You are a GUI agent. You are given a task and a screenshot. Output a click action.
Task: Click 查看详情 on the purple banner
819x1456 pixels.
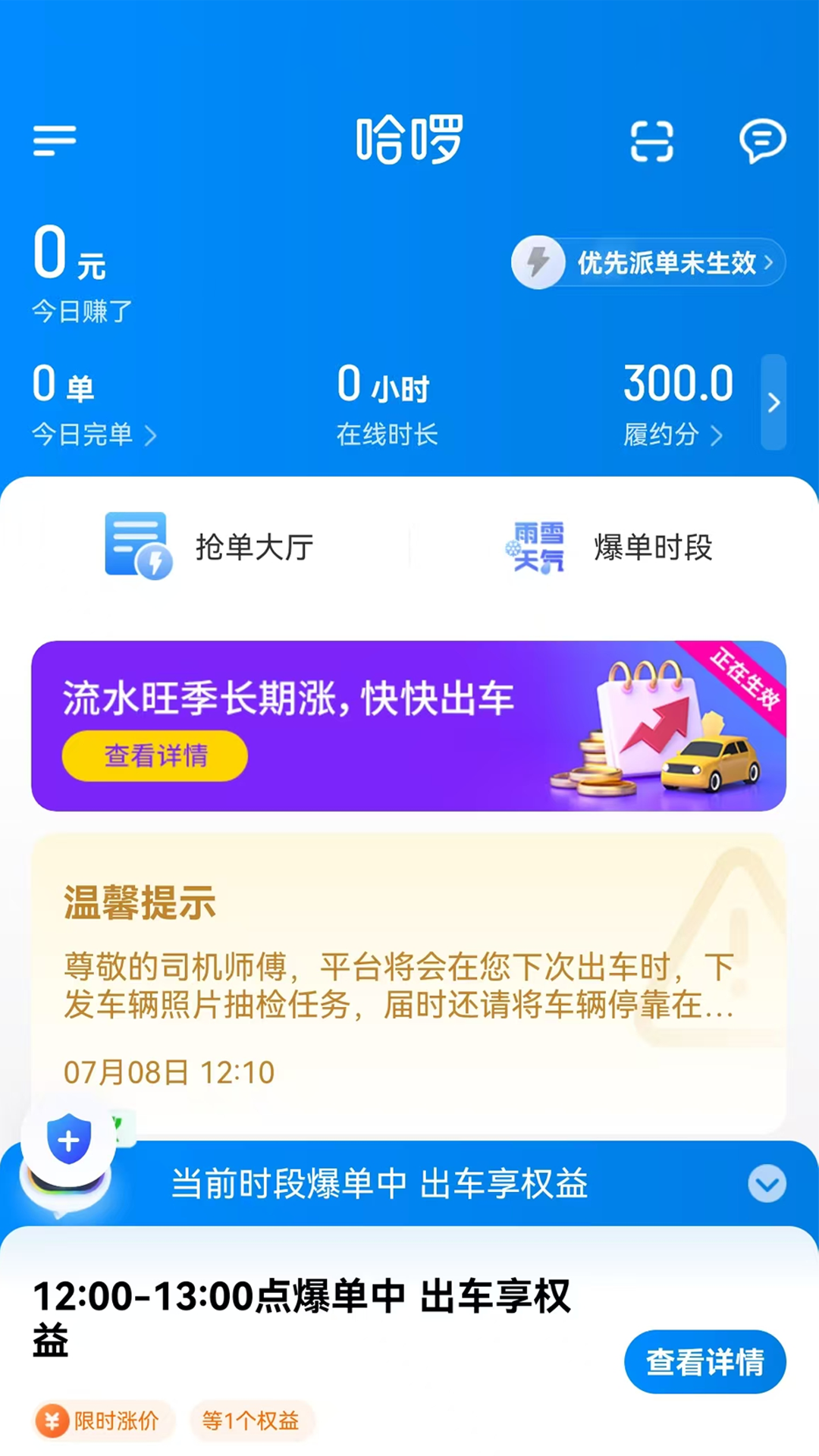point(155,755)
